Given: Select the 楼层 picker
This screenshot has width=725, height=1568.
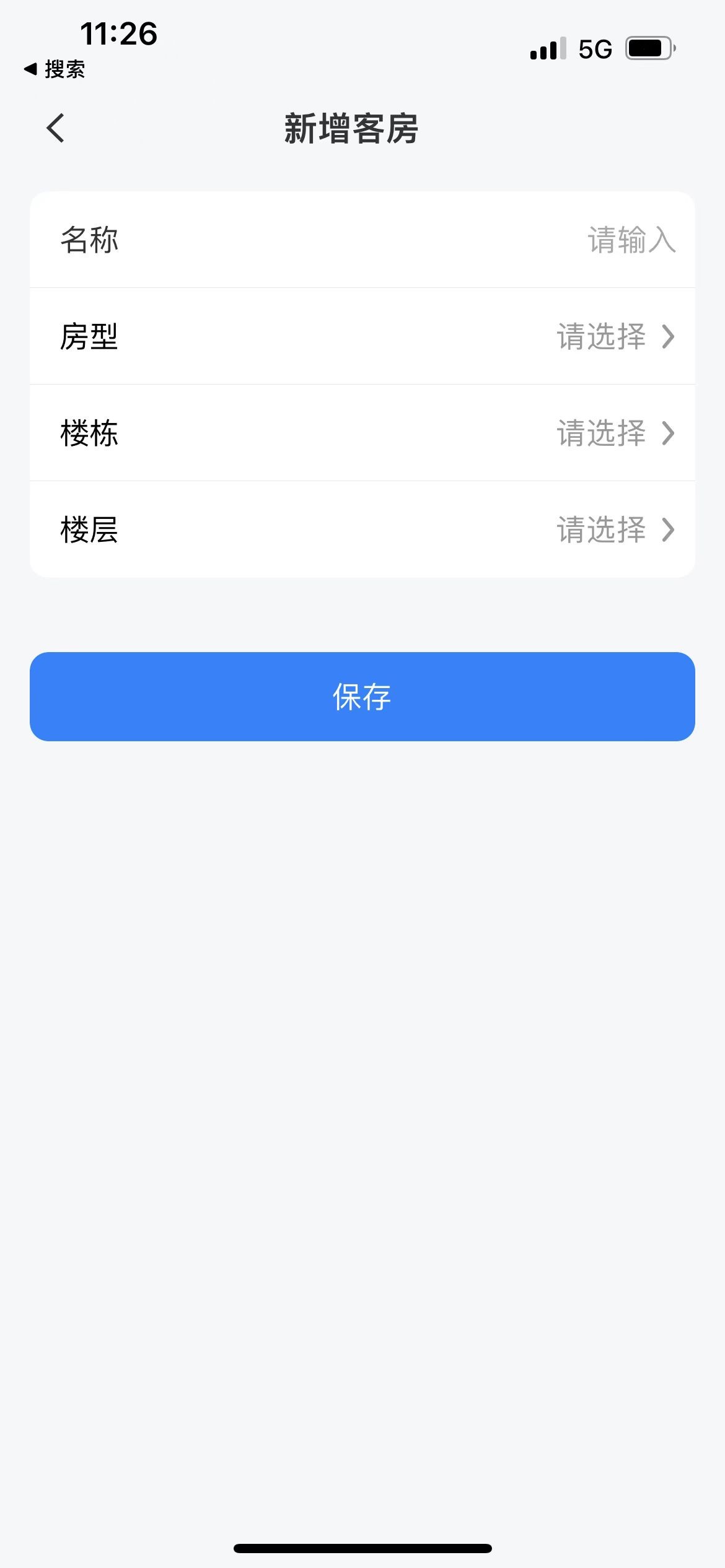Looking at the screenshot, I should click(x=613, y=530).
